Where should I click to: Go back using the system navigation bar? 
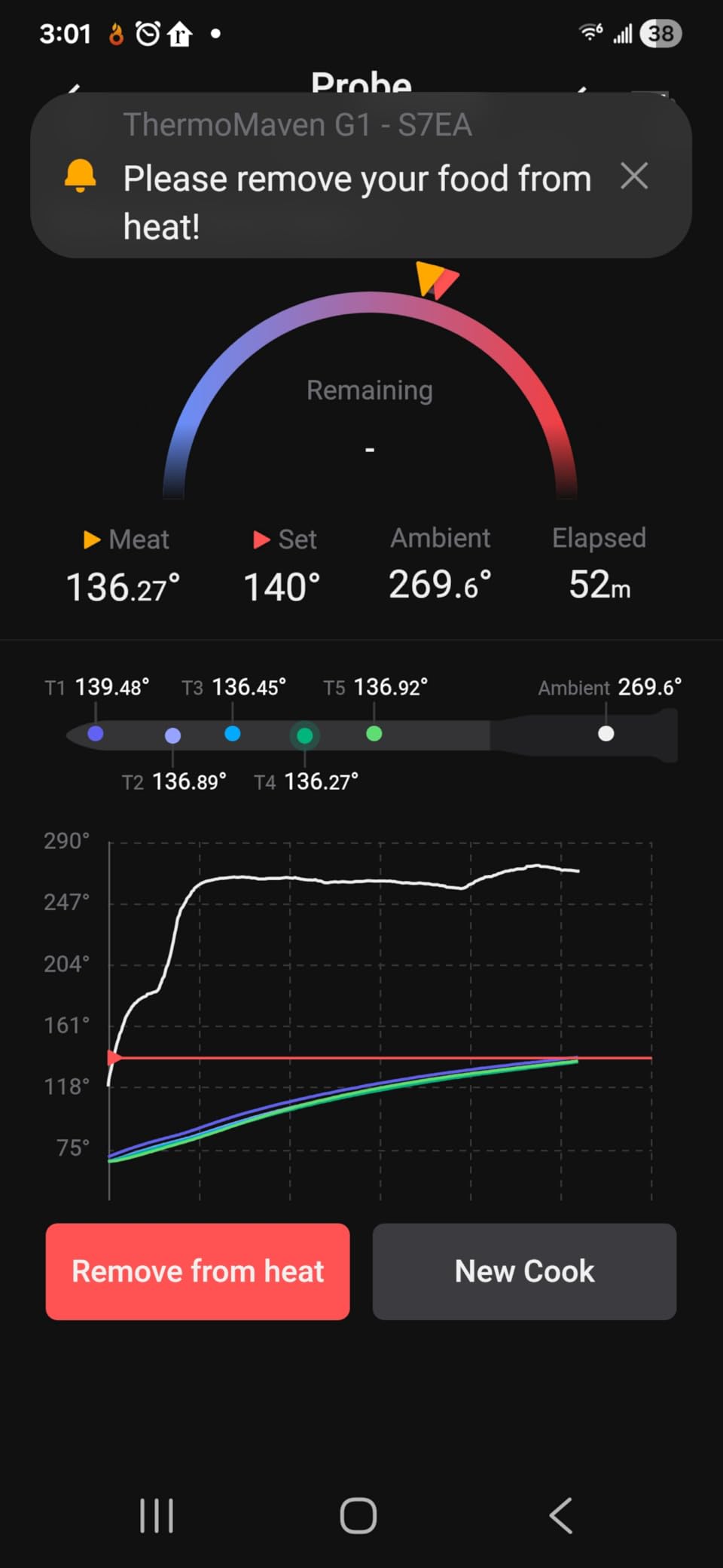pyautogui.click(x=561, y=1515)
